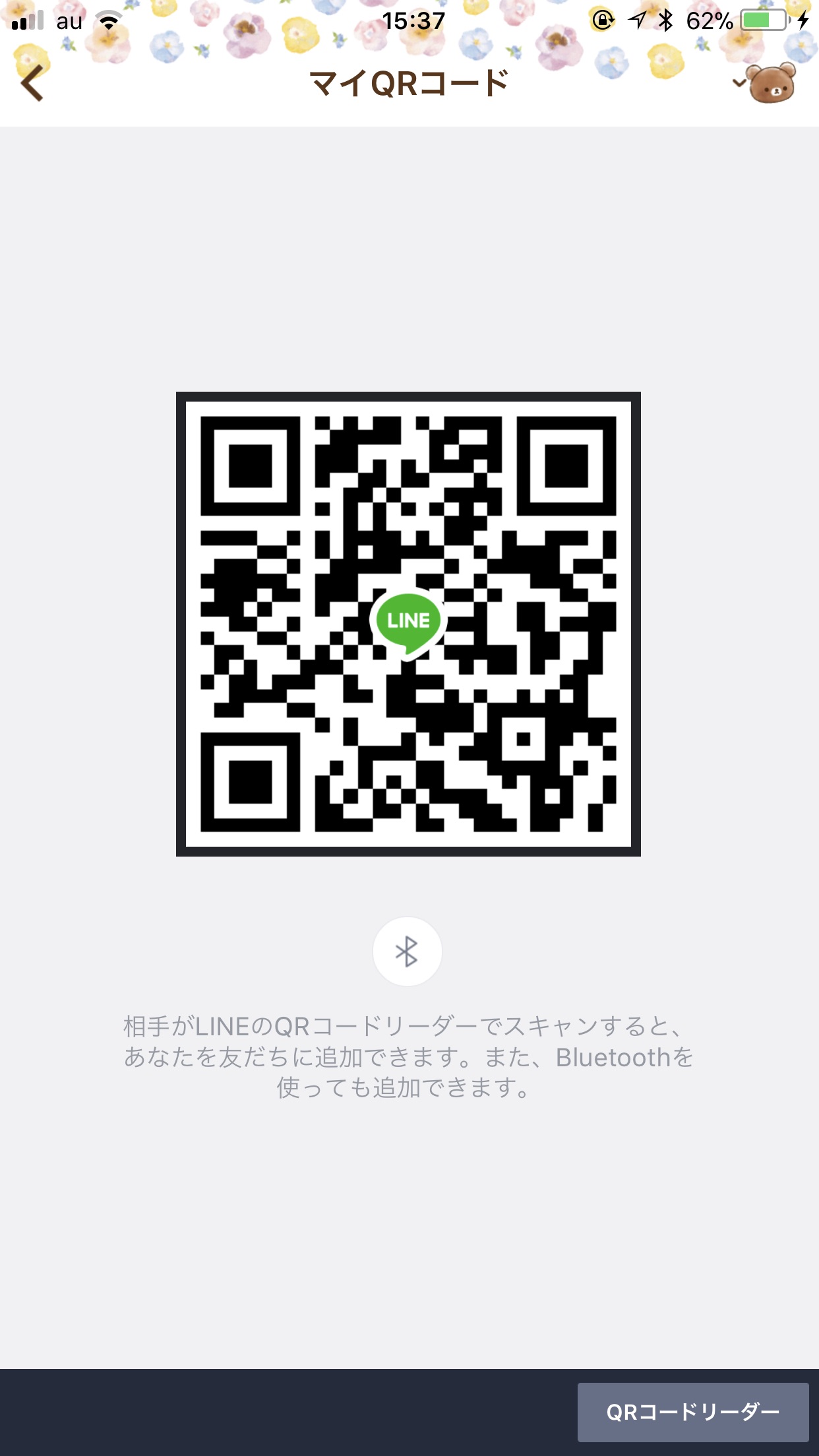The height and width of the screenshot is (1456, 819).
Task: Go back using the top-left arrow
Action: click(x=32, y=83)
